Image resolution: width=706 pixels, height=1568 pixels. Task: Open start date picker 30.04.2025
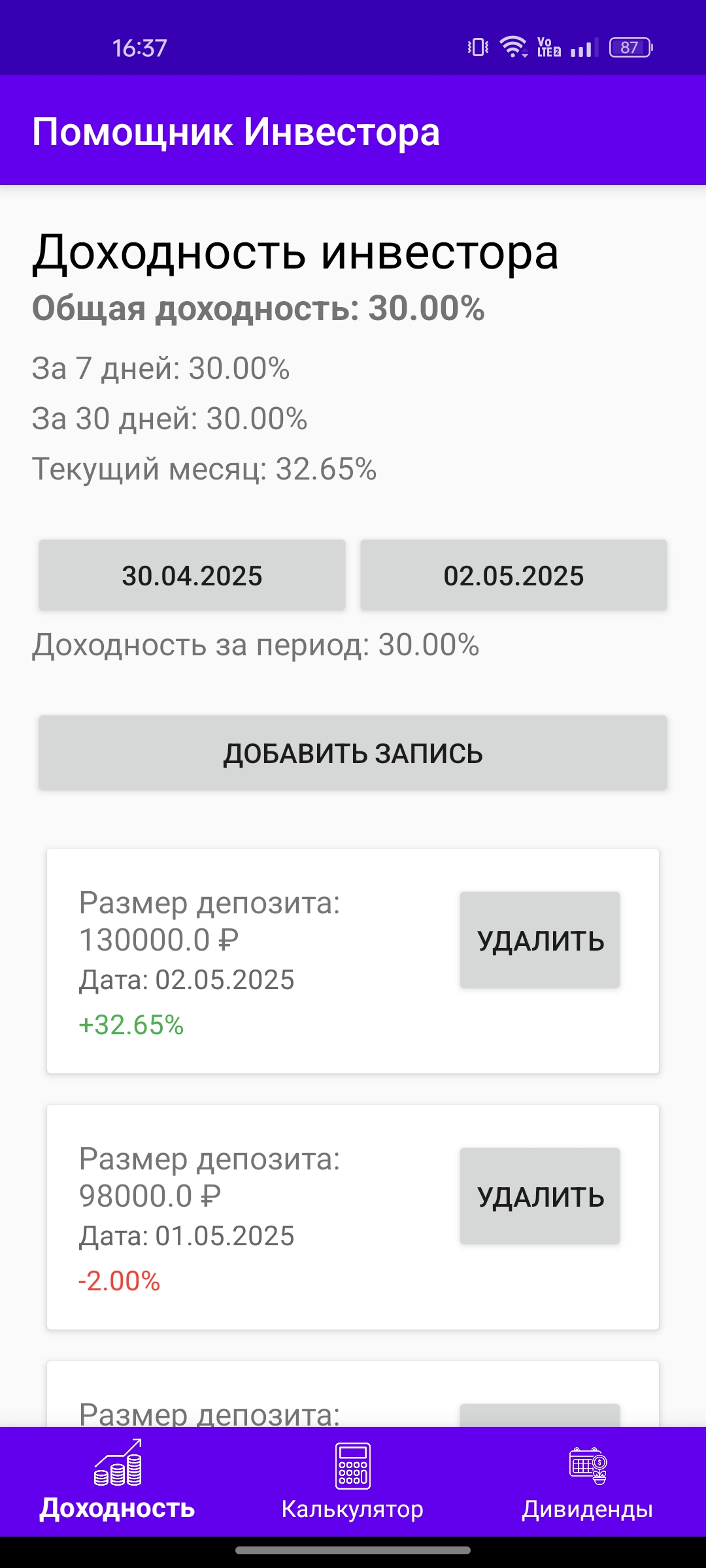coord(192,575)
